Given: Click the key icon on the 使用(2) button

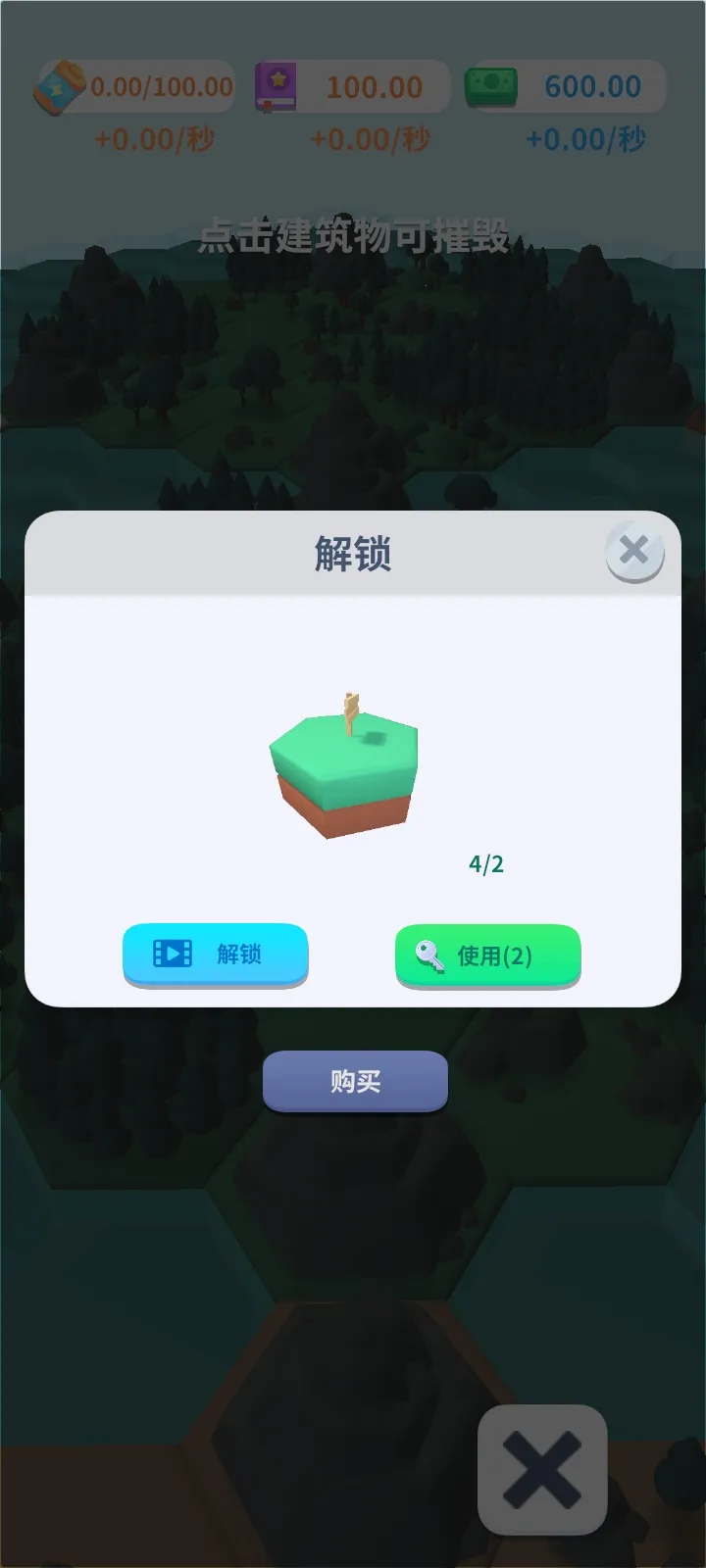Looking at the screenshot, I should pos(424,955).
